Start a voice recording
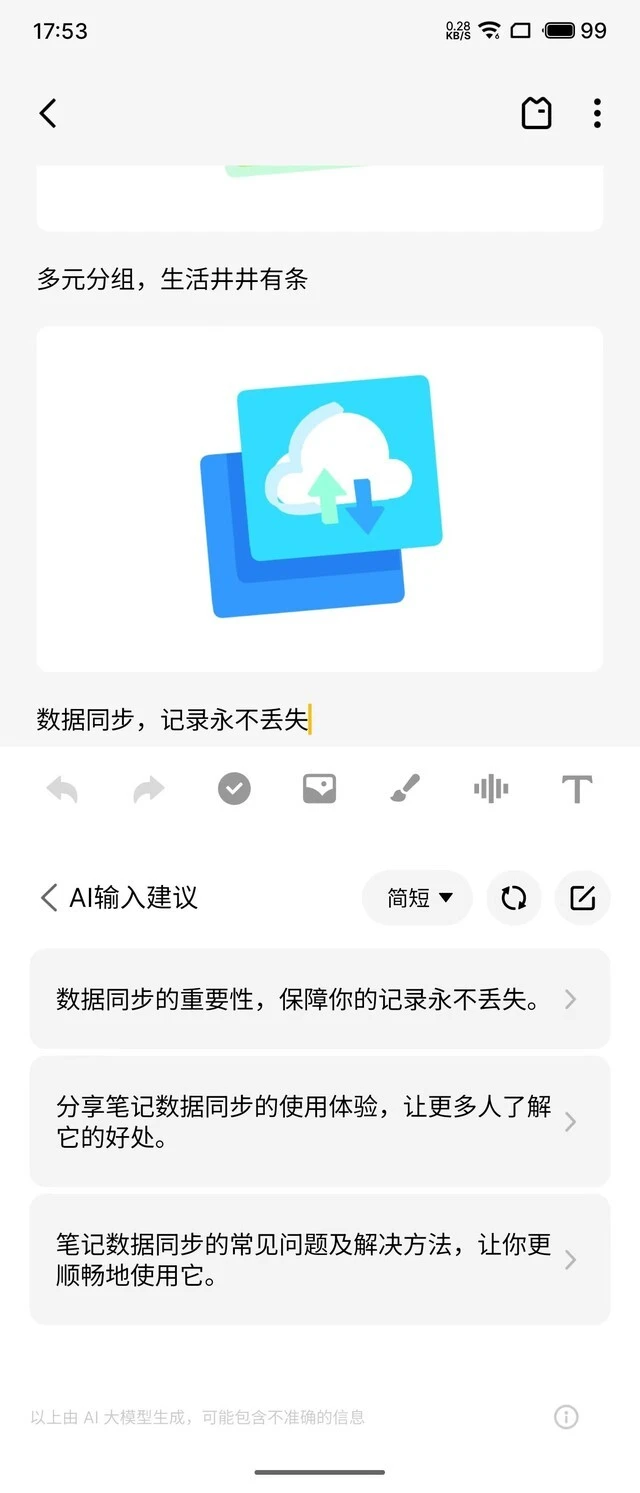 point(491,790)
